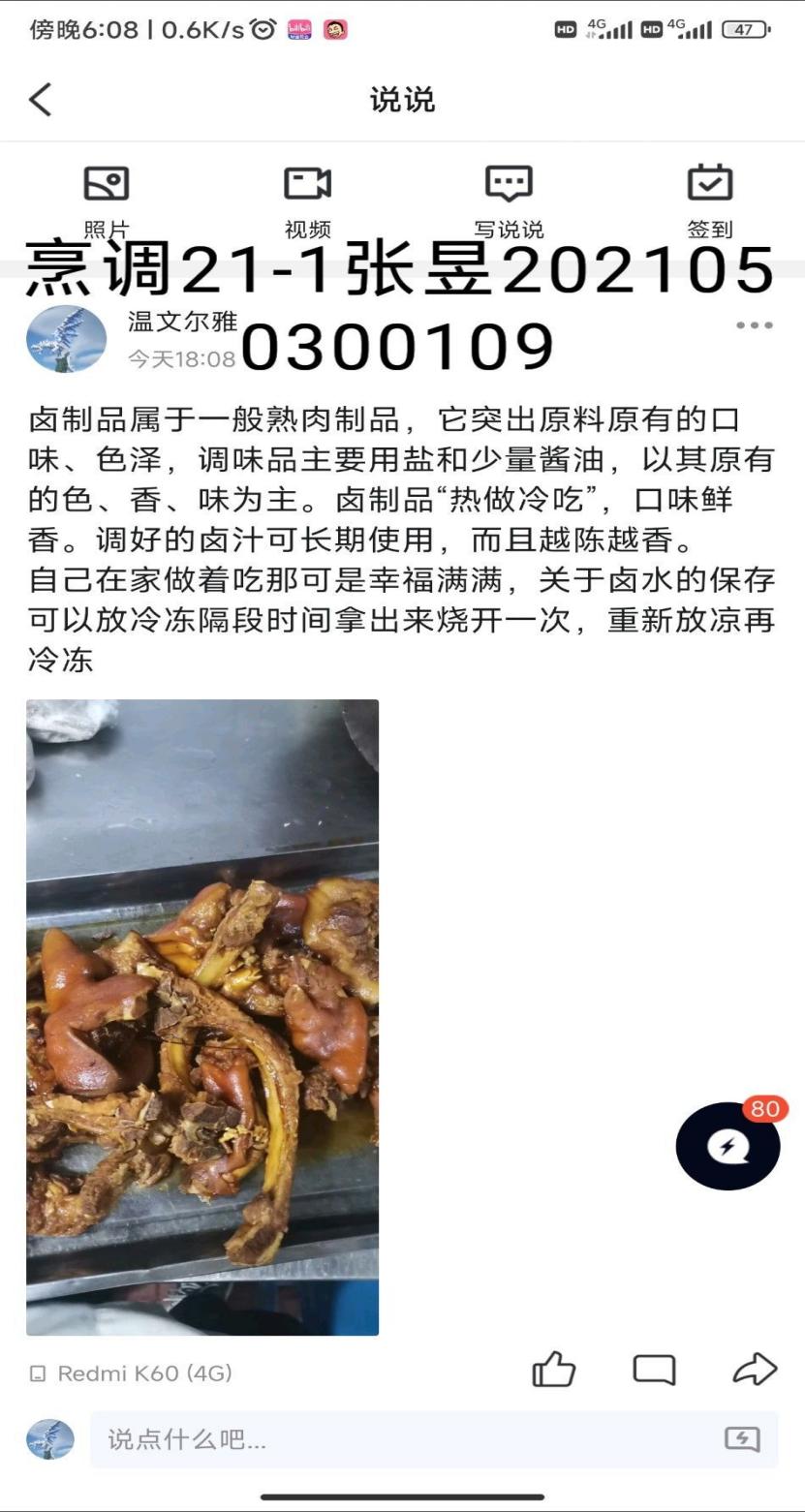This screenshot has height=1512, width=805.
Task: Open 温文尔雅's profile avatar
Action: [67, 339]
